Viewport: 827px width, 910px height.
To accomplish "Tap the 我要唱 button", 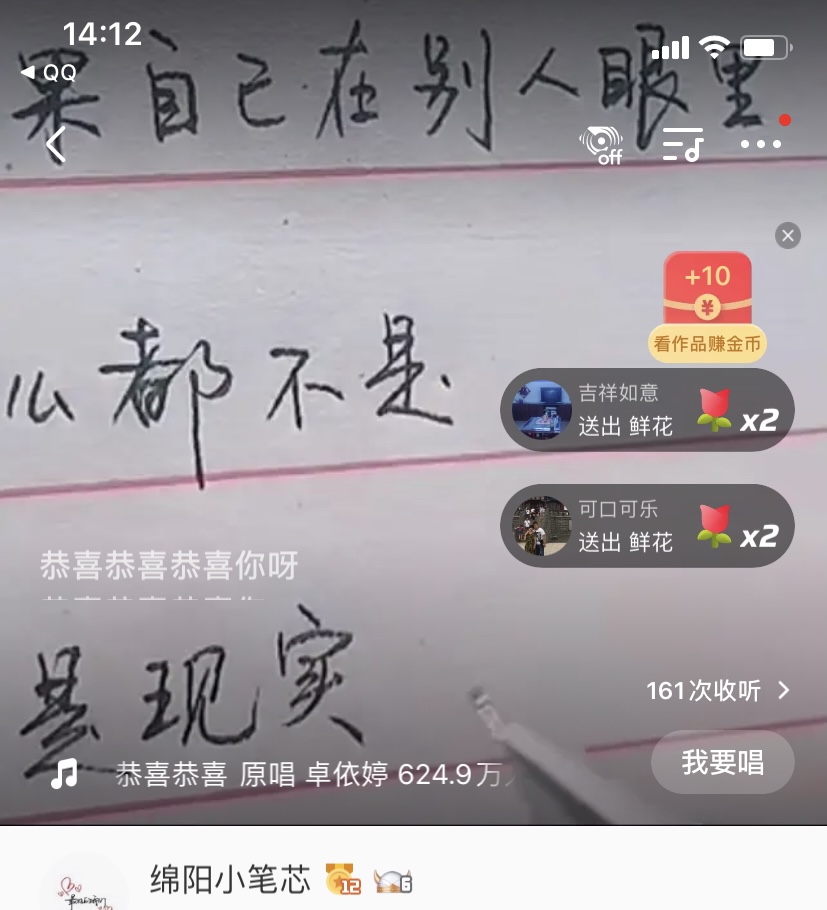I will coord(722,764).
